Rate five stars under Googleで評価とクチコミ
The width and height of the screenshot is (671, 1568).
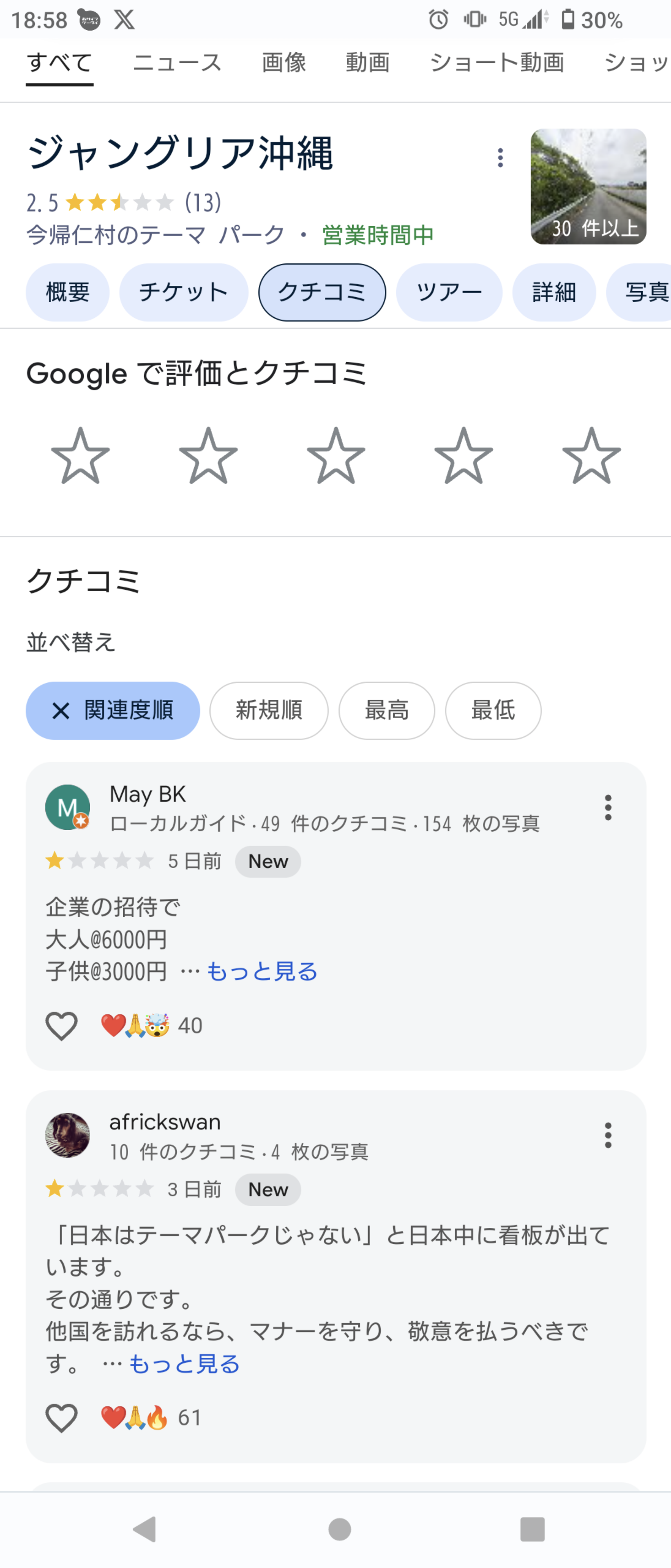(x=591, y=456)
